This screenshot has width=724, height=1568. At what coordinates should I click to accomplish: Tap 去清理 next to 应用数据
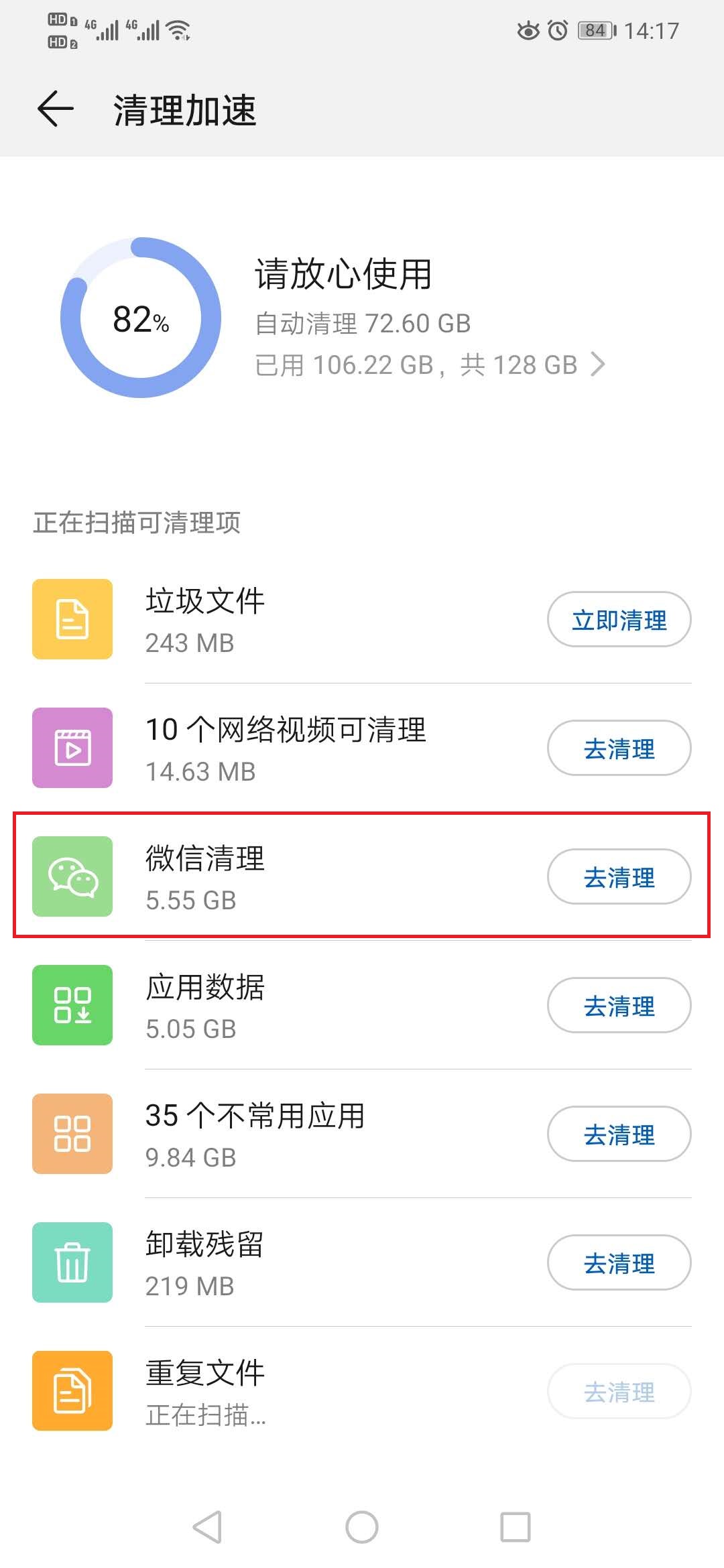click(x=618, y=1006)
